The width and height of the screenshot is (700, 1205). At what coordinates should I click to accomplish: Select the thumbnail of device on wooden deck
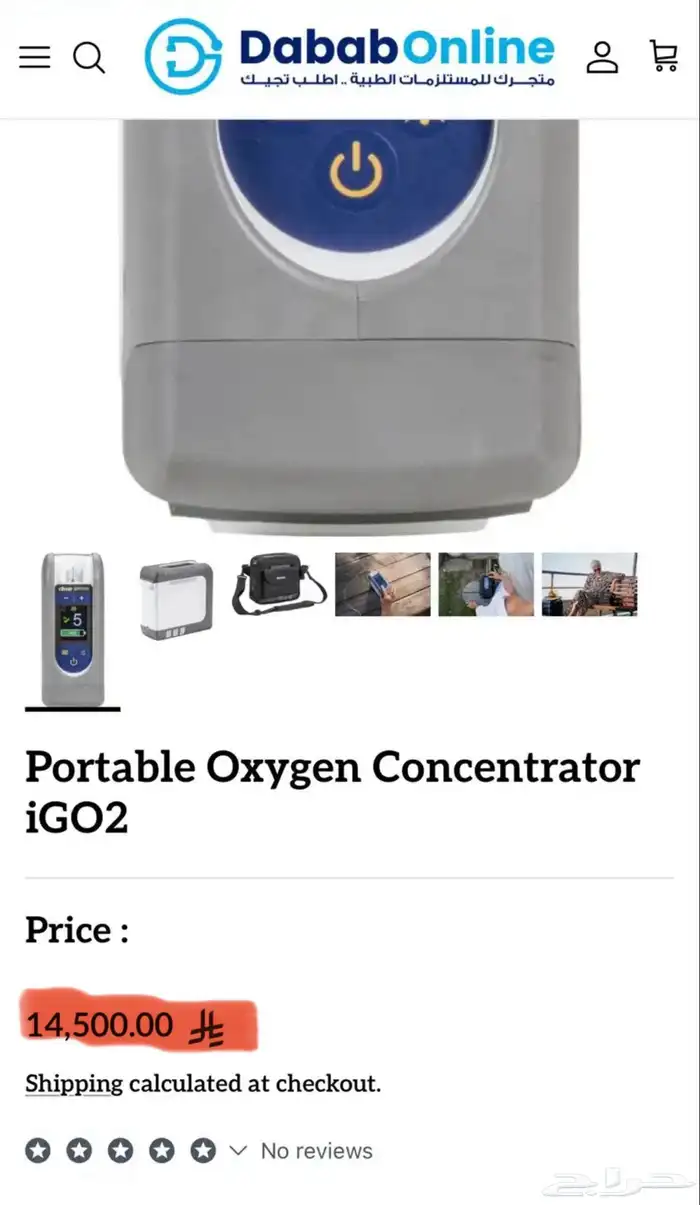pyautogui.click(x=383, y=584)
